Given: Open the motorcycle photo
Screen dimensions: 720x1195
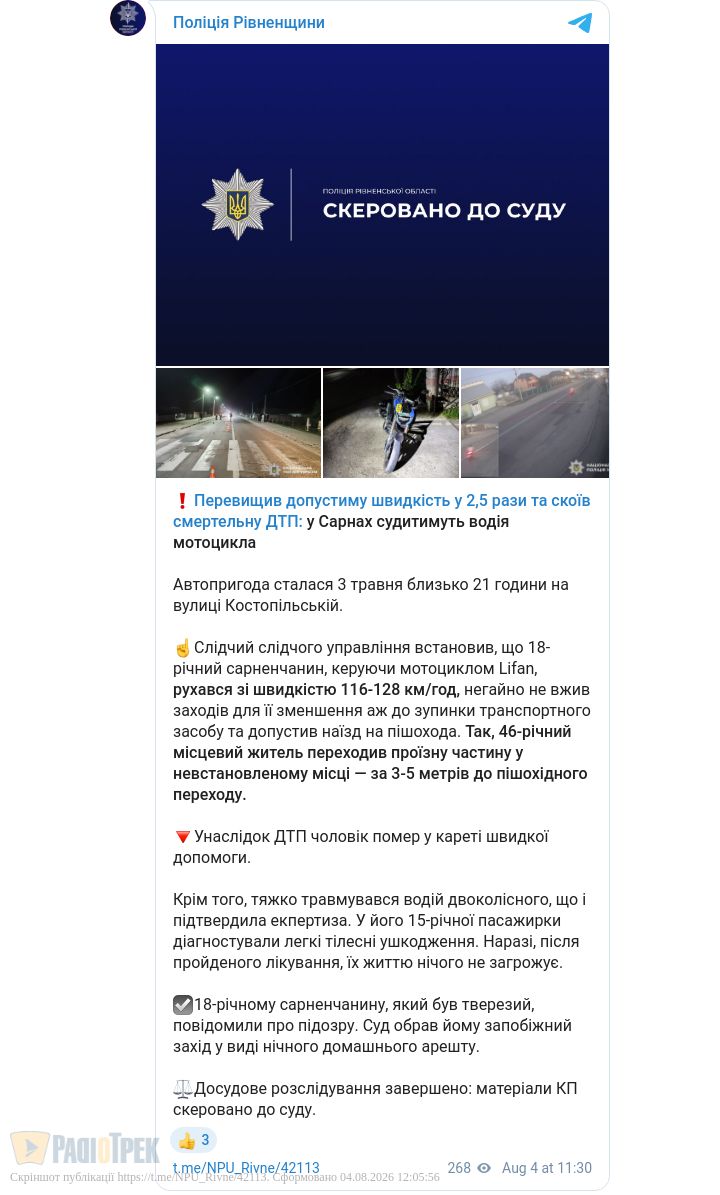Looking at the screenshot, I should 391,423.
